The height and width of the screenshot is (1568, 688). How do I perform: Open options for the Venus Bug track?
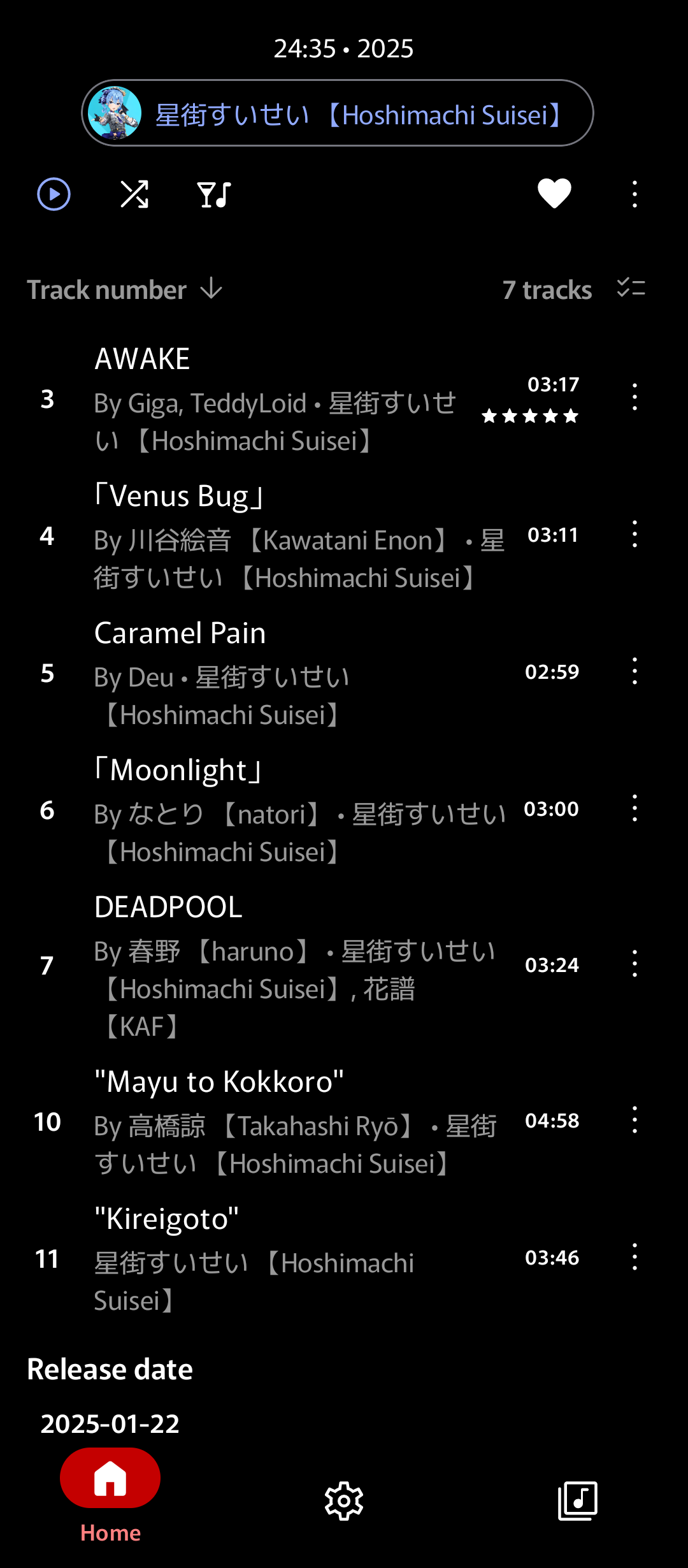pyautogui.click(x=634, y=534)
